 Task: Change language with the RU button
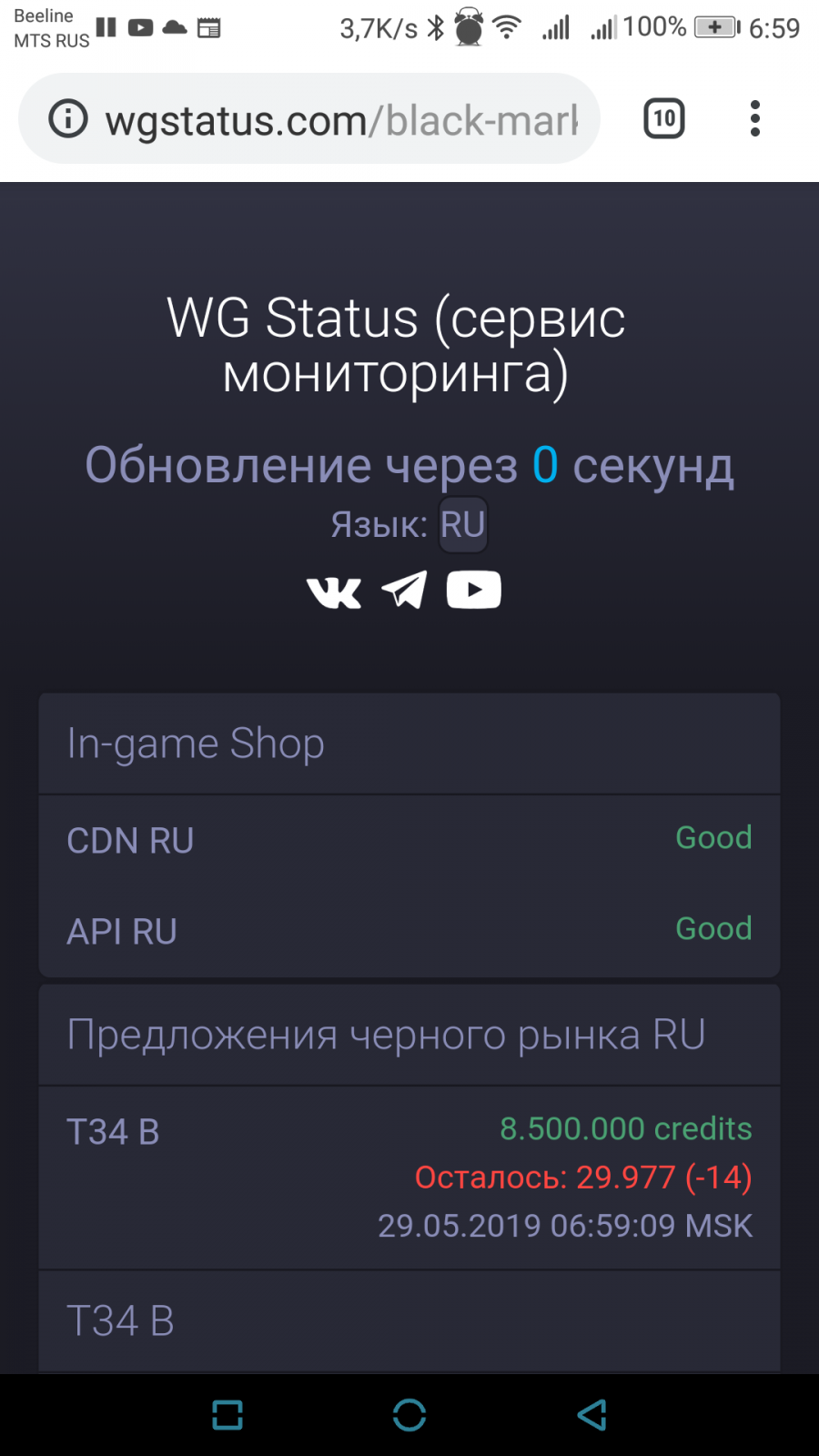pos(463,525)
